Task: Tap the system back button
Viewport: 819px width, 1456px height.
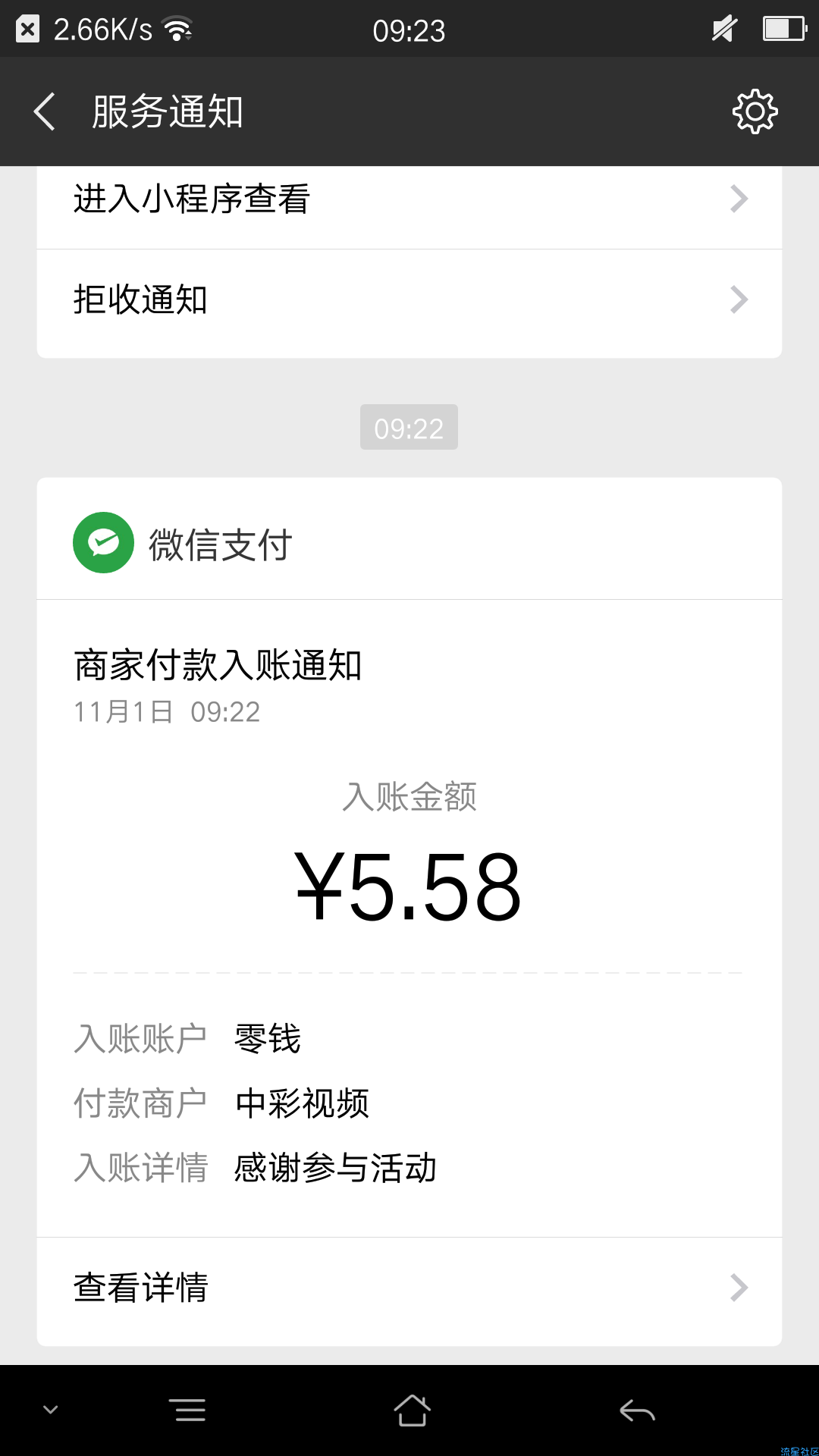Action: pyautogui.click(x=637, y=1410)
